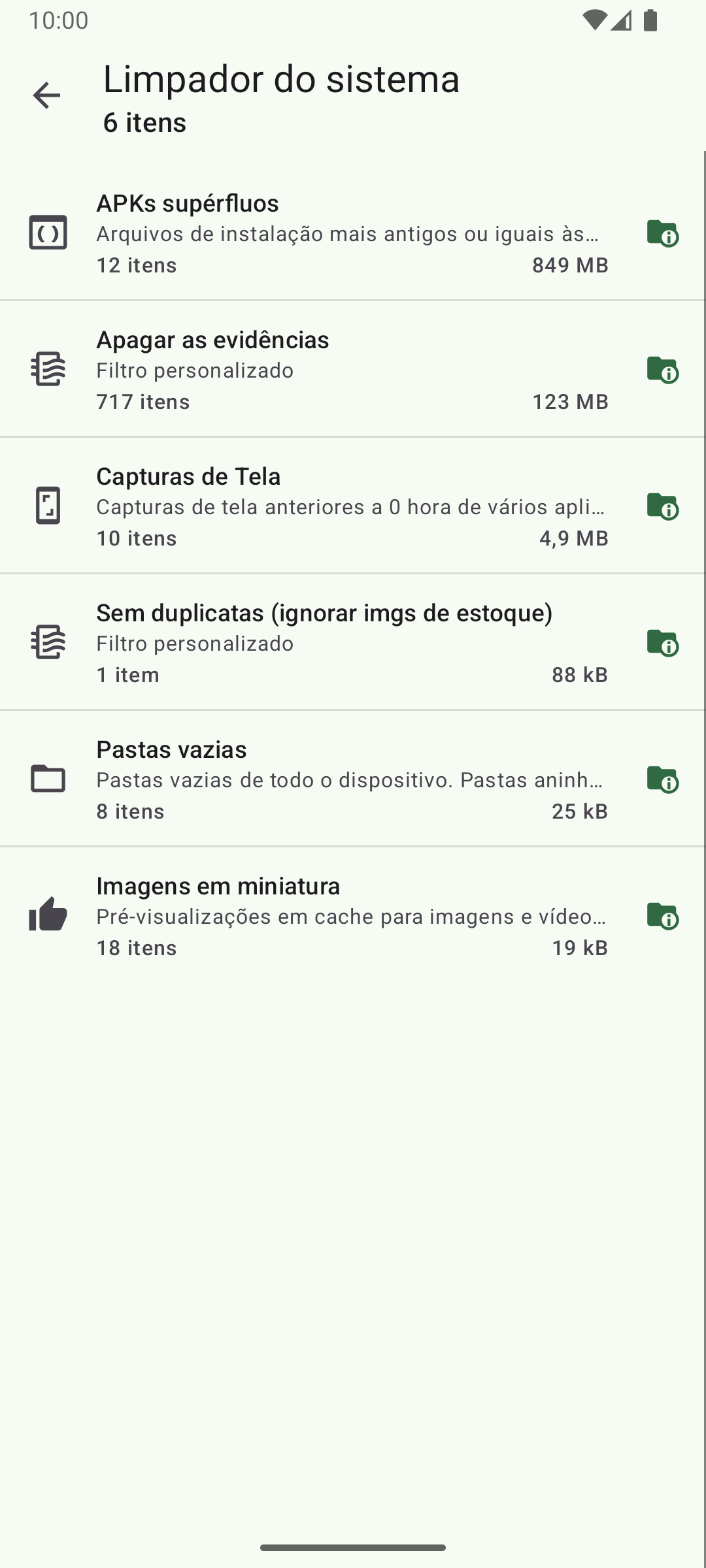Viewport: 706px width, 1568px height.
Task: Show folder details for Pastas vazias
Action: 662,779
